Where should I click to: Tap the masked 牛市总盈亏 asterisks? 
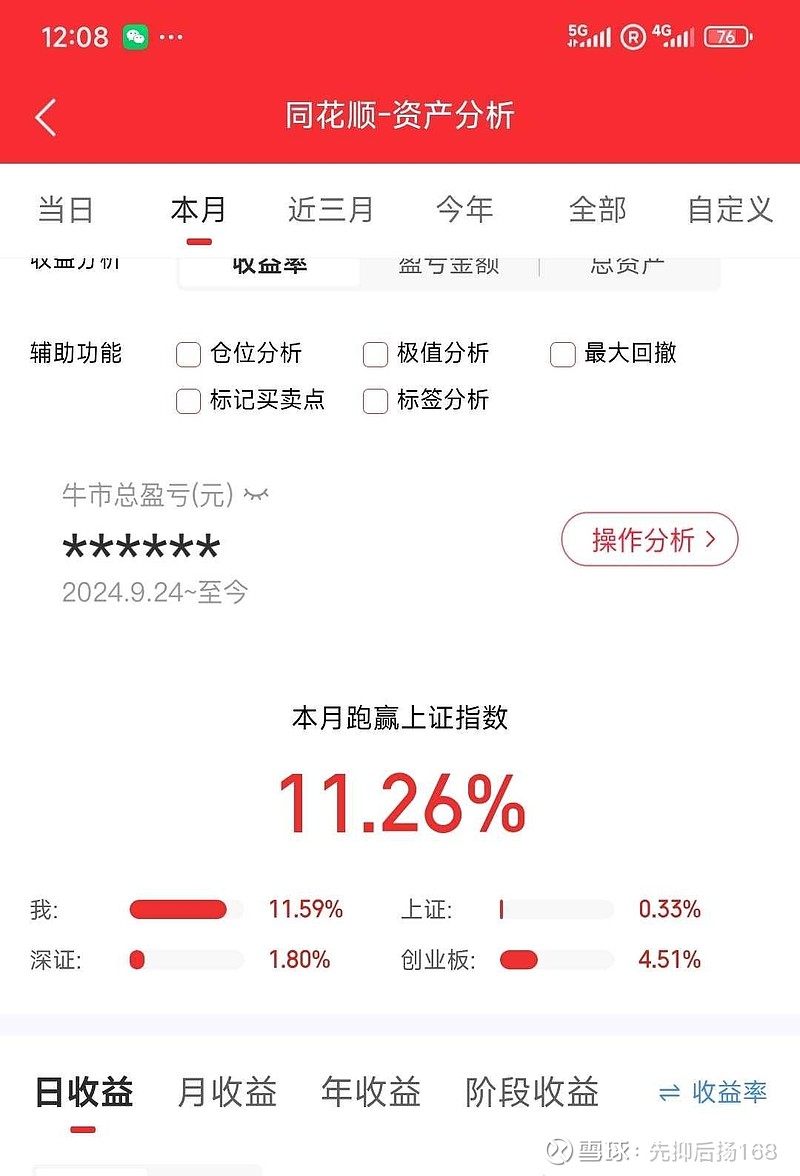pyautogui.click(x=140, y=546)
